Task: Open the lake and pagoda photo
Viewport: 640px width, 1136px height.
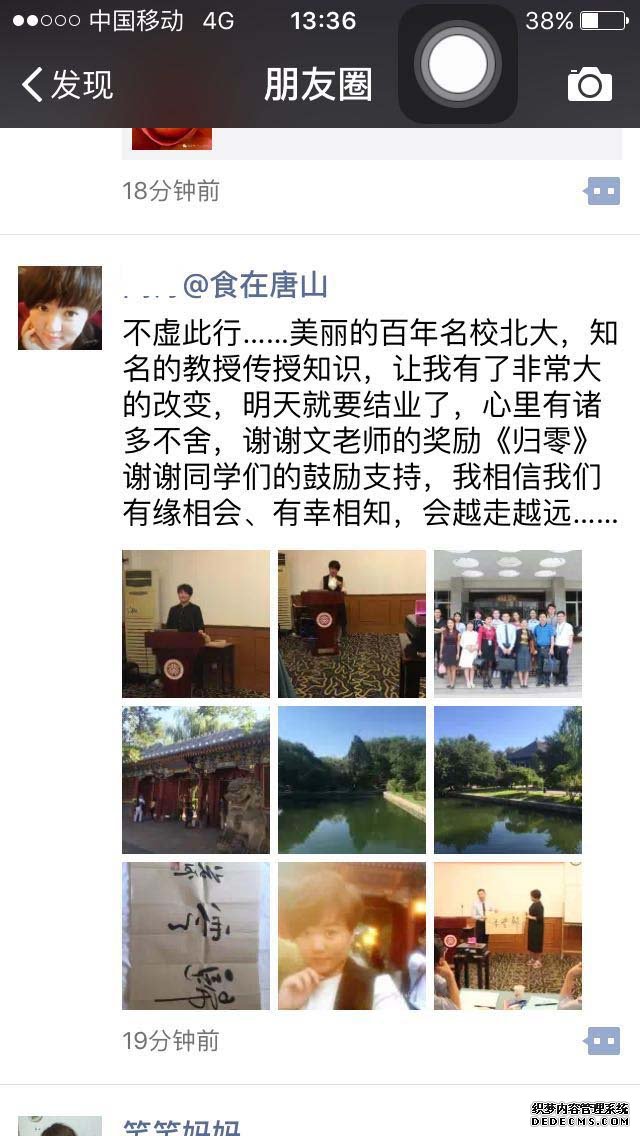Action: coord(352,780)
